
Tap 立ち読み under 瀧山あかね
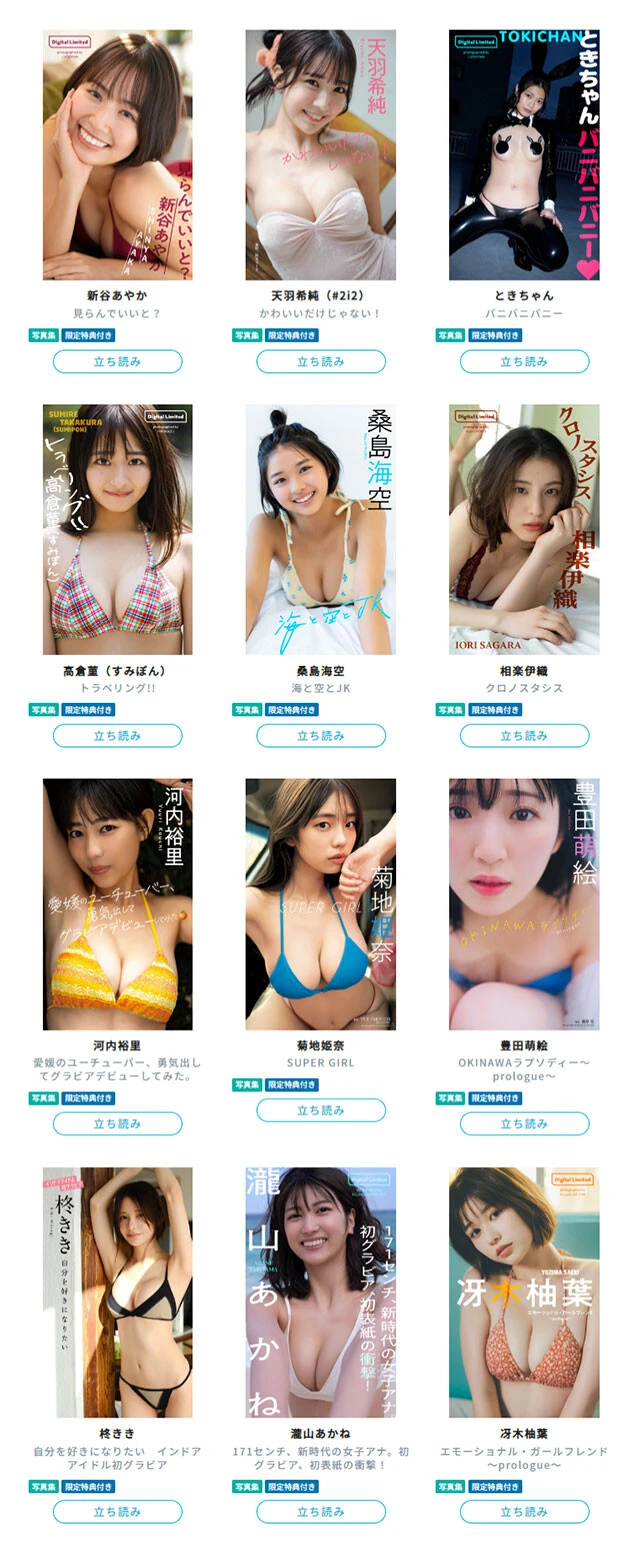[x=320, y=1511]
